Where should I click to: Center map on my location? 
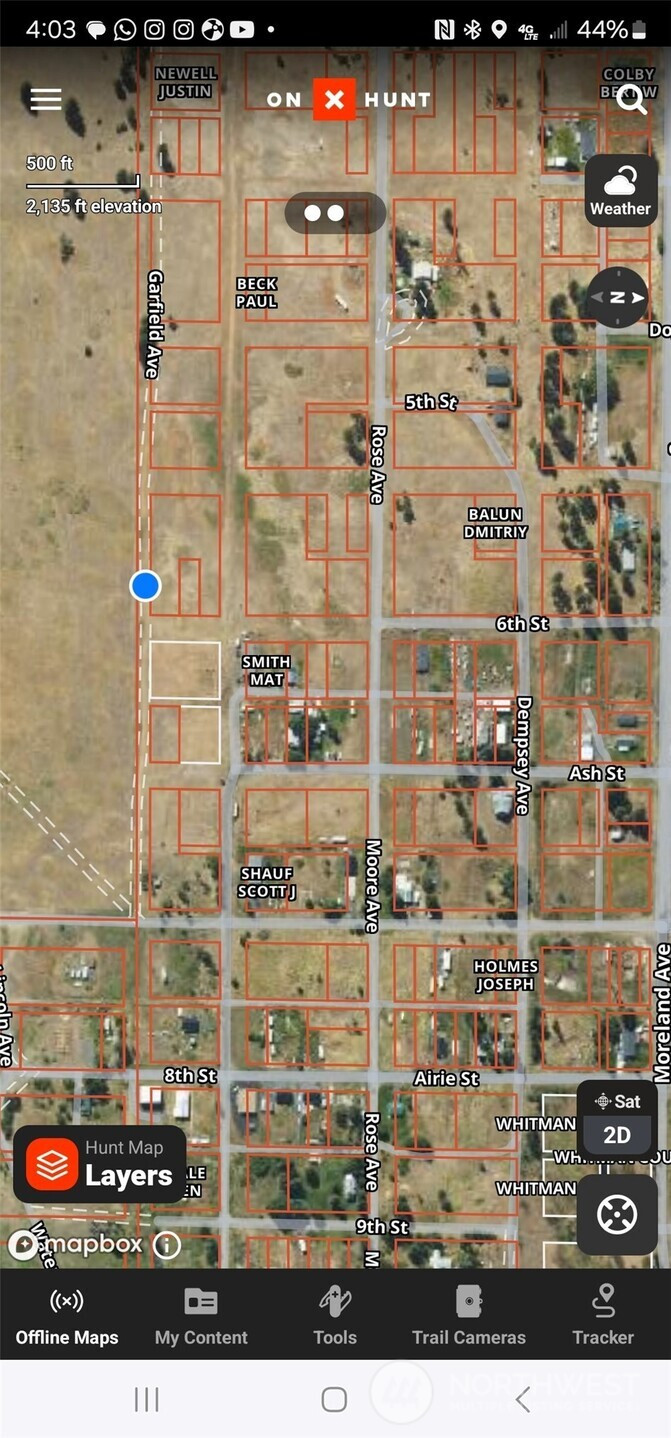click(617, 1215)
